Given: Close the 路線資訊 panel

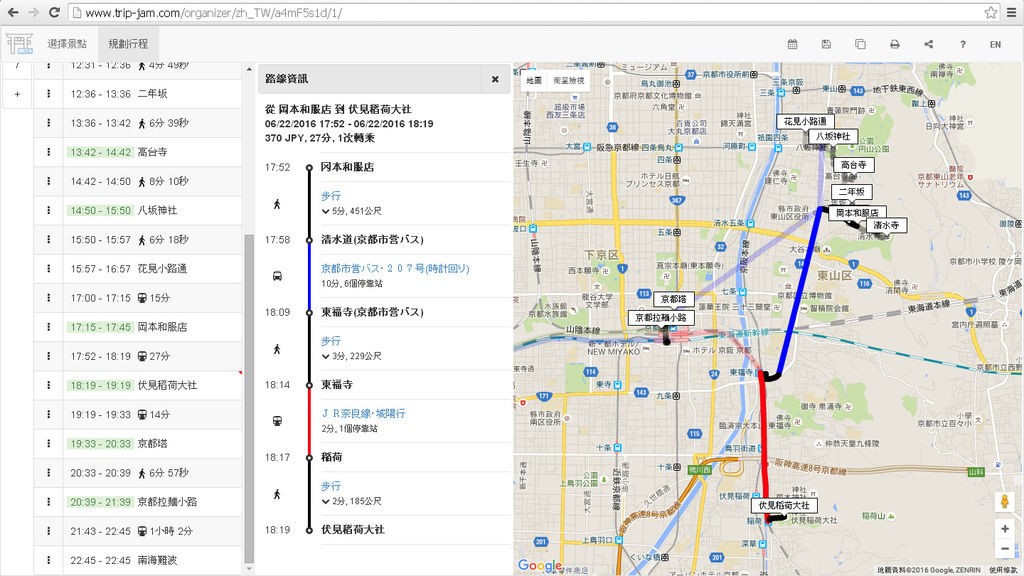Looking at the screenshot, I should click(x=494, y=79).
